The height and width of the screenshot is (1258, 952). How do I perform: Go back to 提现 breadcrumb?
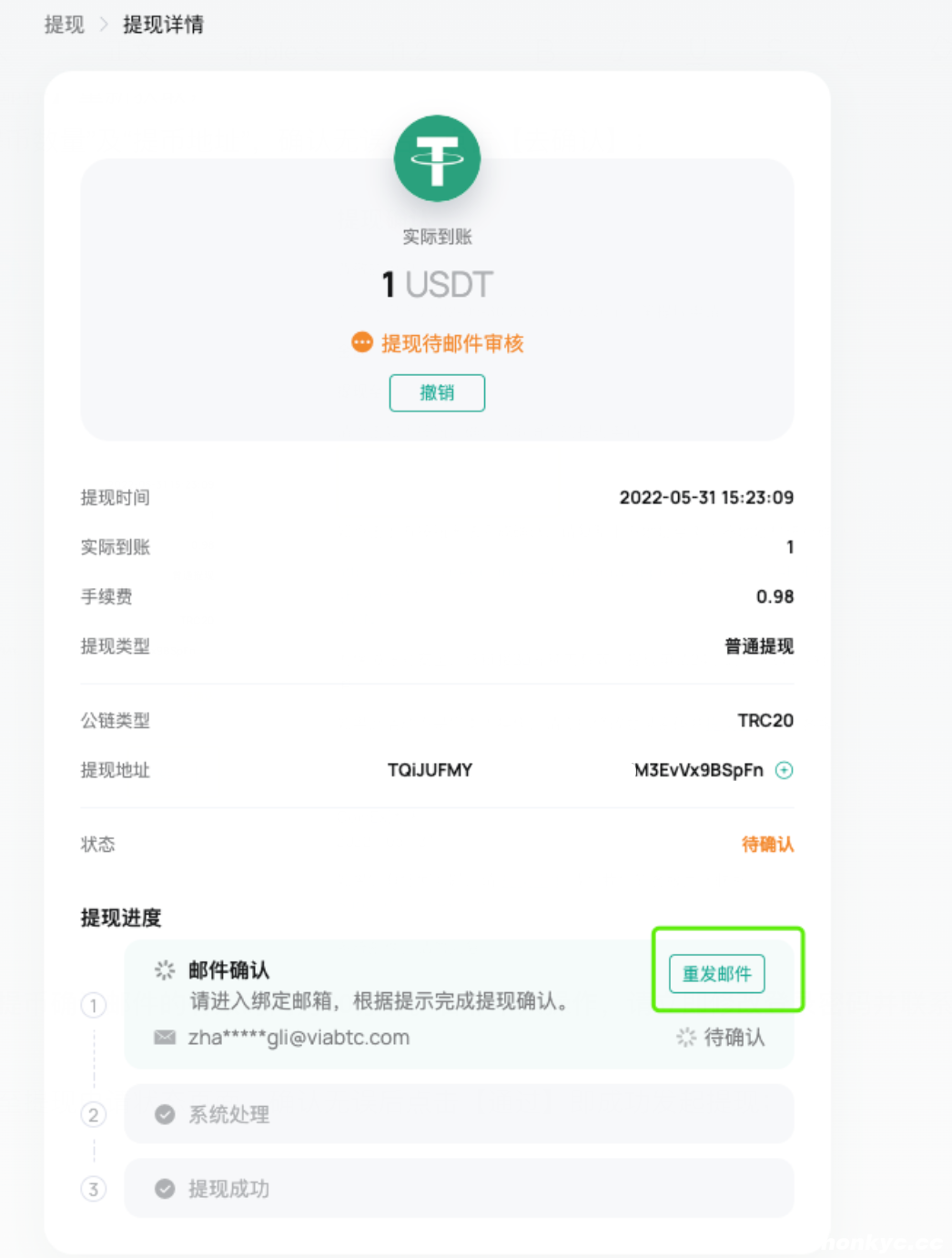click(64, 25)
